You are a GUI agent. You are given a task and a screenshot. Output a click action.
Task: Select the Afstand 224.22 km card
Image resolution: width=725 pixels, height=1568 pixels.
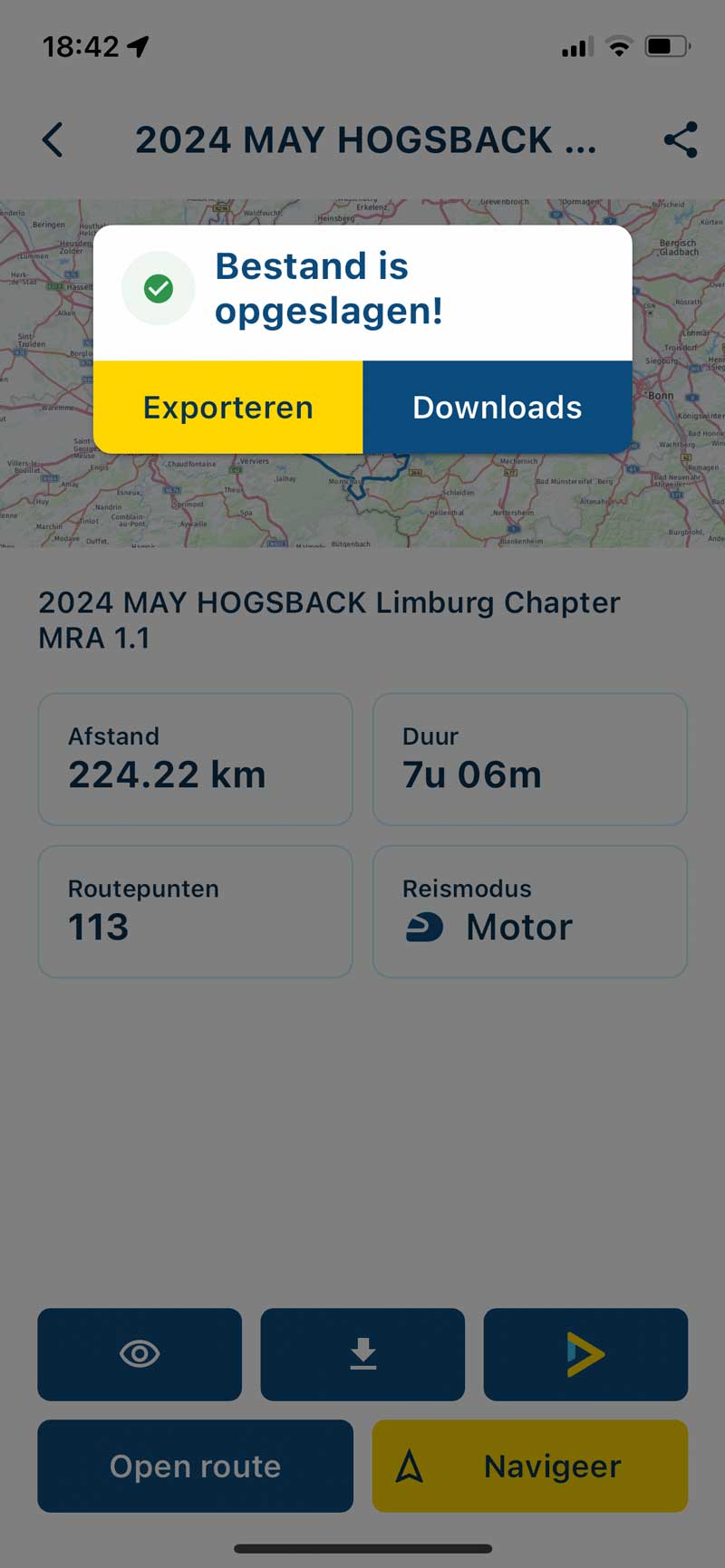194,758
